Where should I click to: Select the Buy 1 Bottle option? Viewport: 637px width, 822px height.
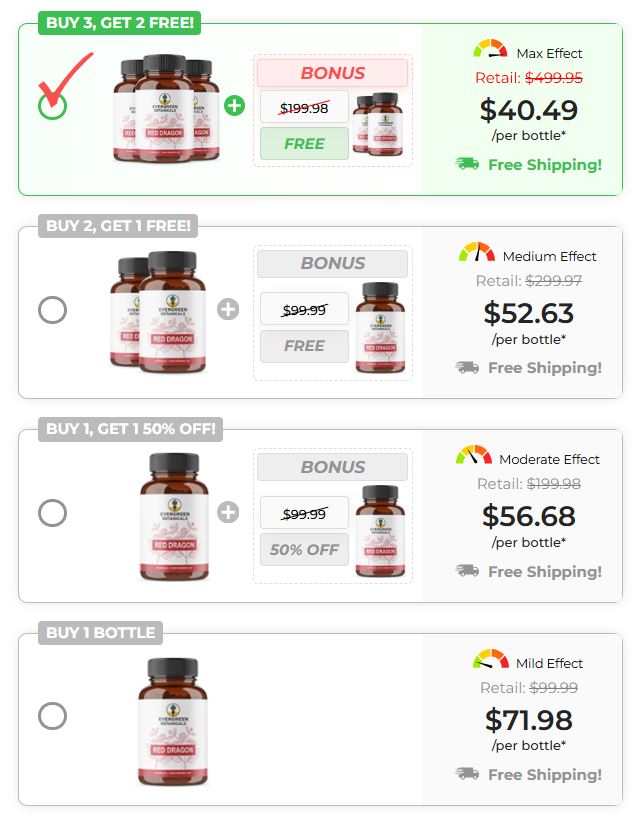52,716
